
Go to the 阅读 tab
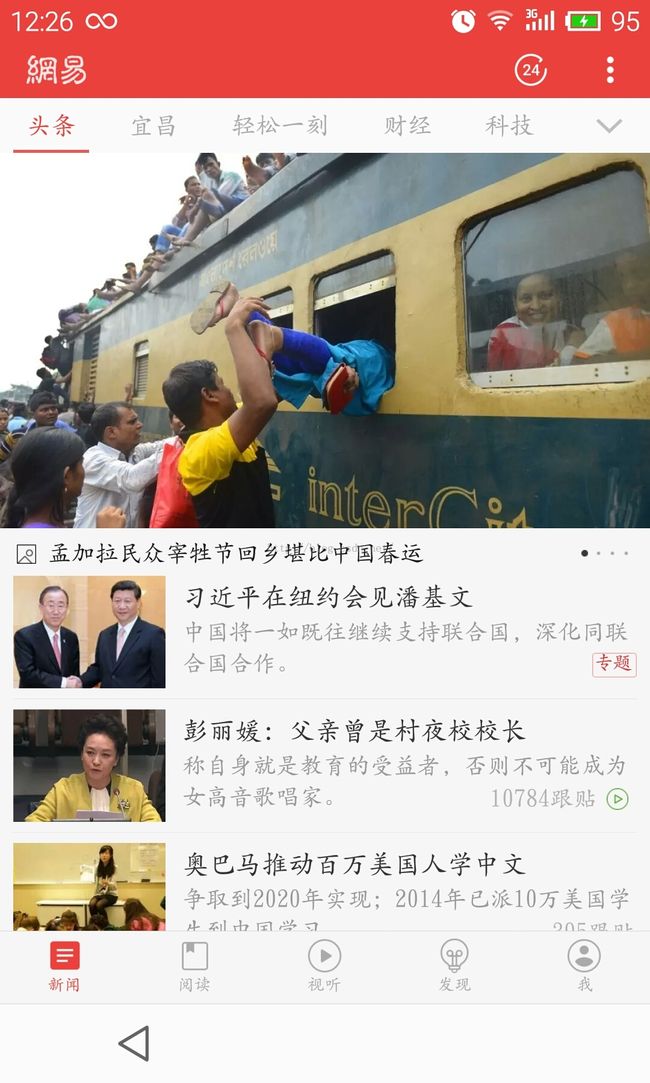click(x=194, y=966)
